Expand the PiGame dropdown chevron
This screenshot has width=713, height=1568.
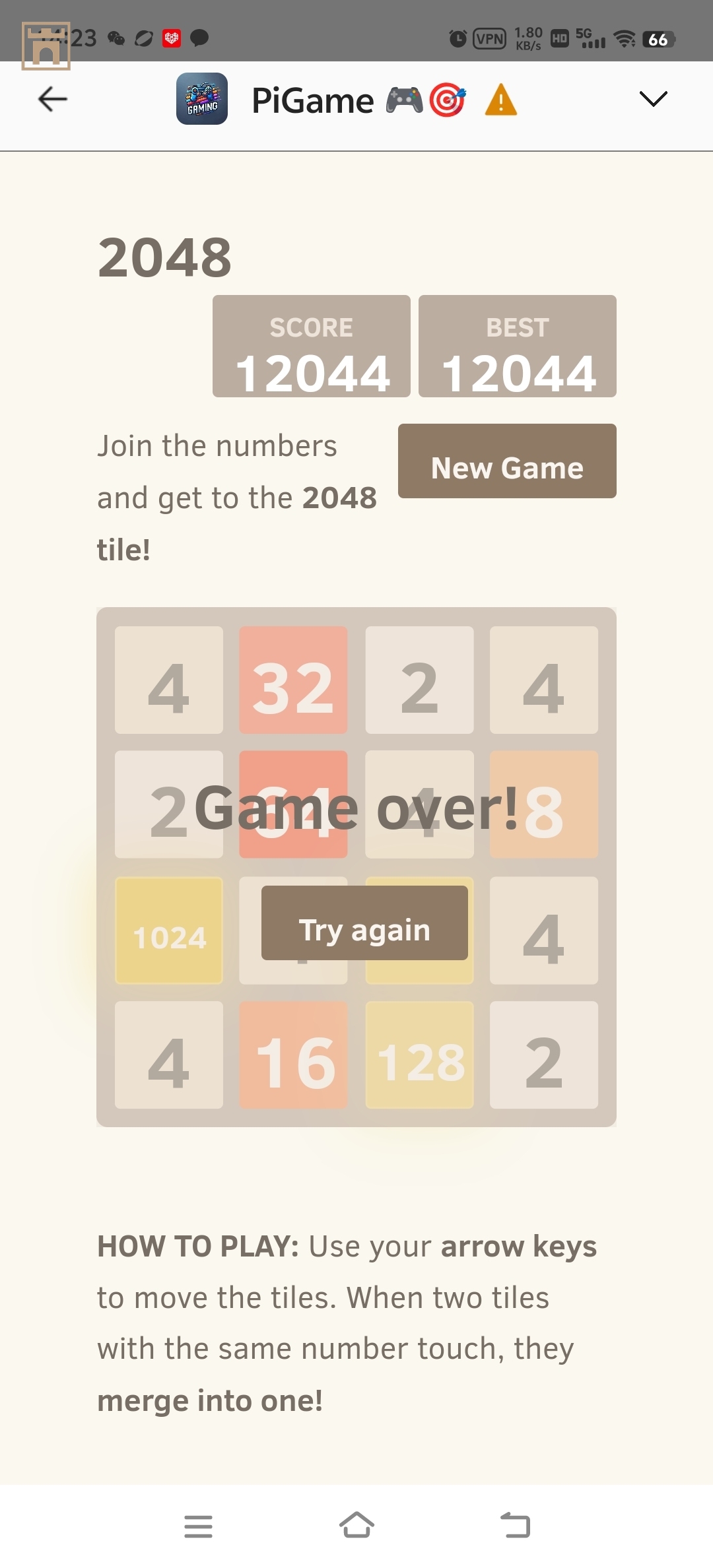tap(653, 99)
